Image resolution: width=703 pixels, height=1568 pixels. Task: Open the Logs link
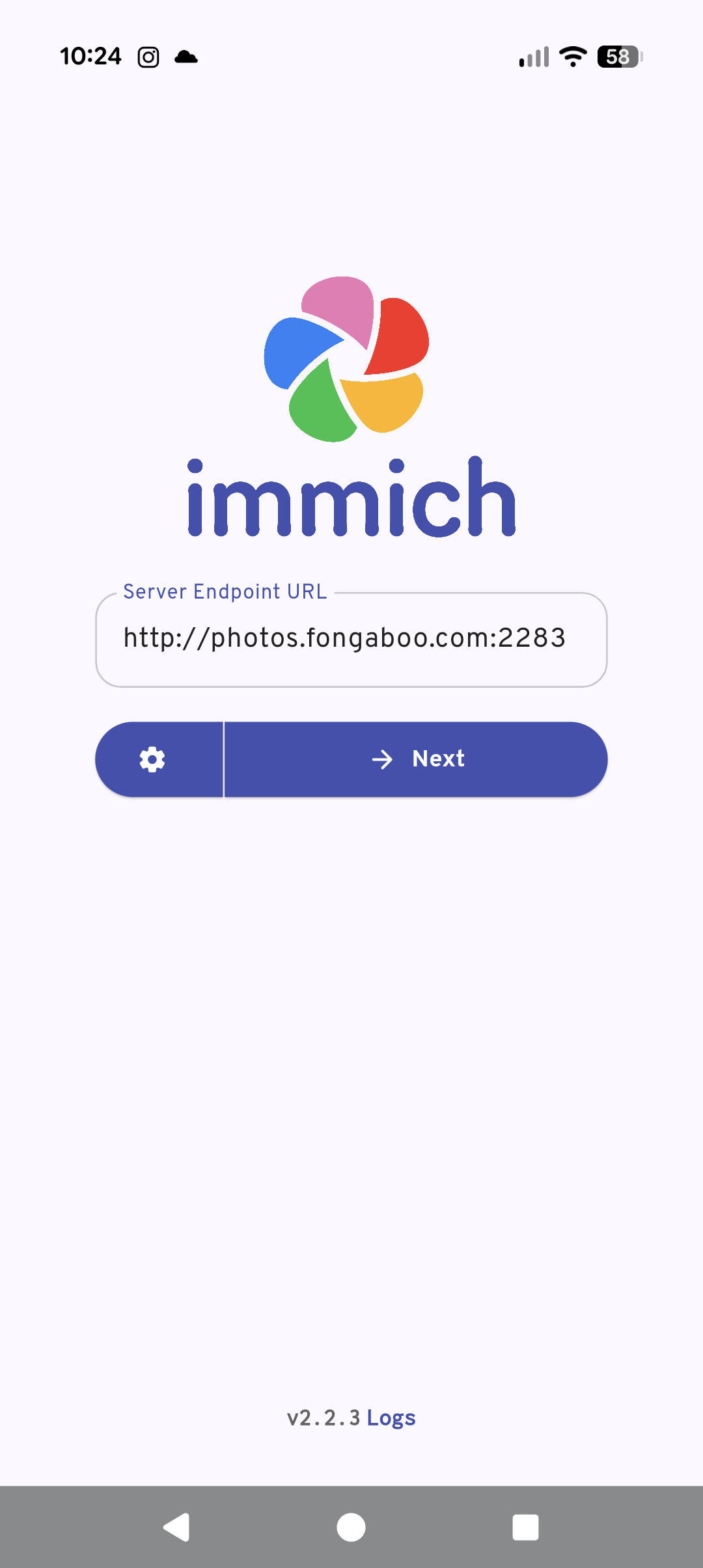(391, 1417)
